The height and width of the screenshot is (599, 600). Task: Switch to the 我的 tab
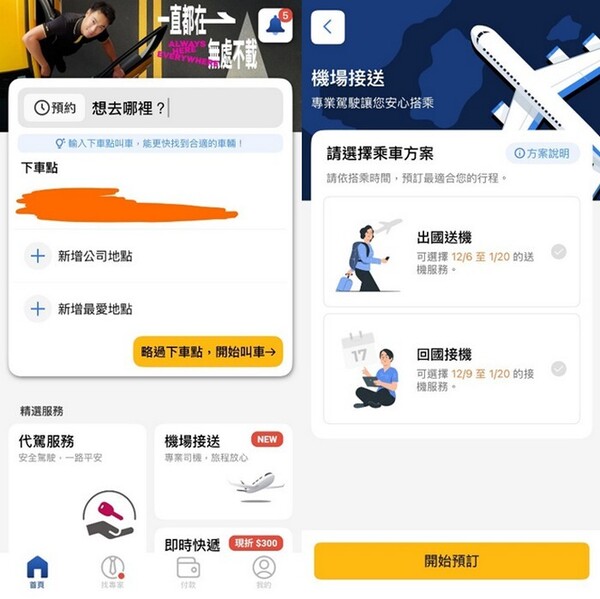tap(263, 572)
